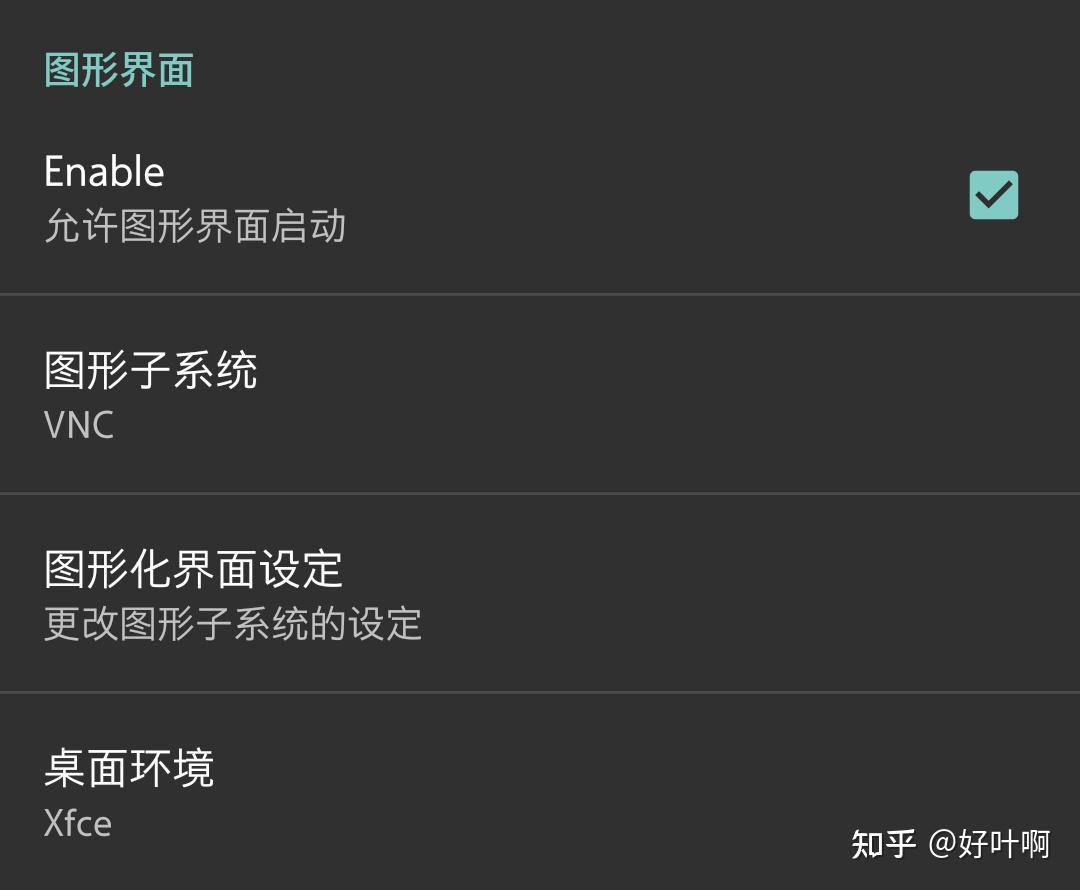The image size is (1080, 890).
Task: Open the 桌面环境 Xfce option
Action: (x=130, y=792)
